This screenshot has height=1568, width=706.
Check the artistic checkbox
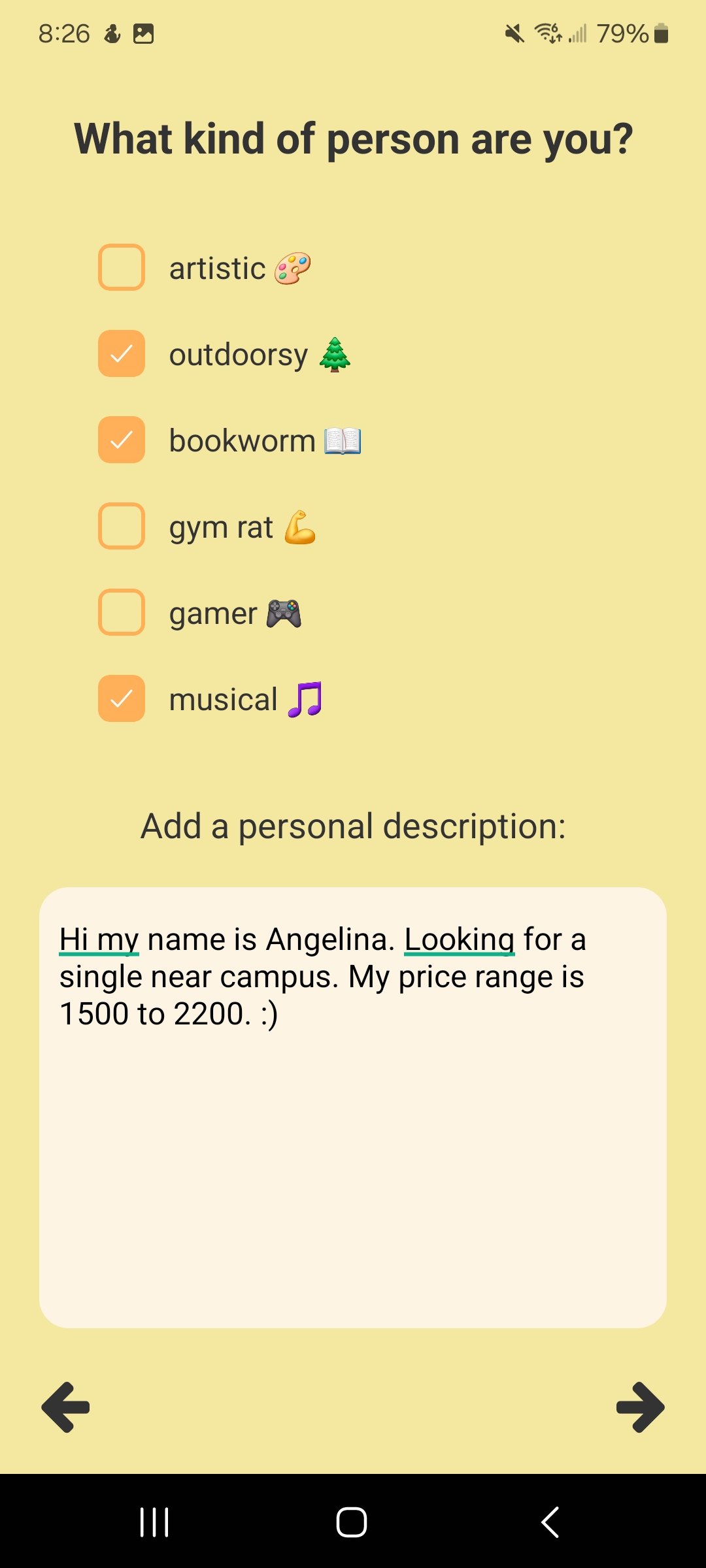(122, 267)
